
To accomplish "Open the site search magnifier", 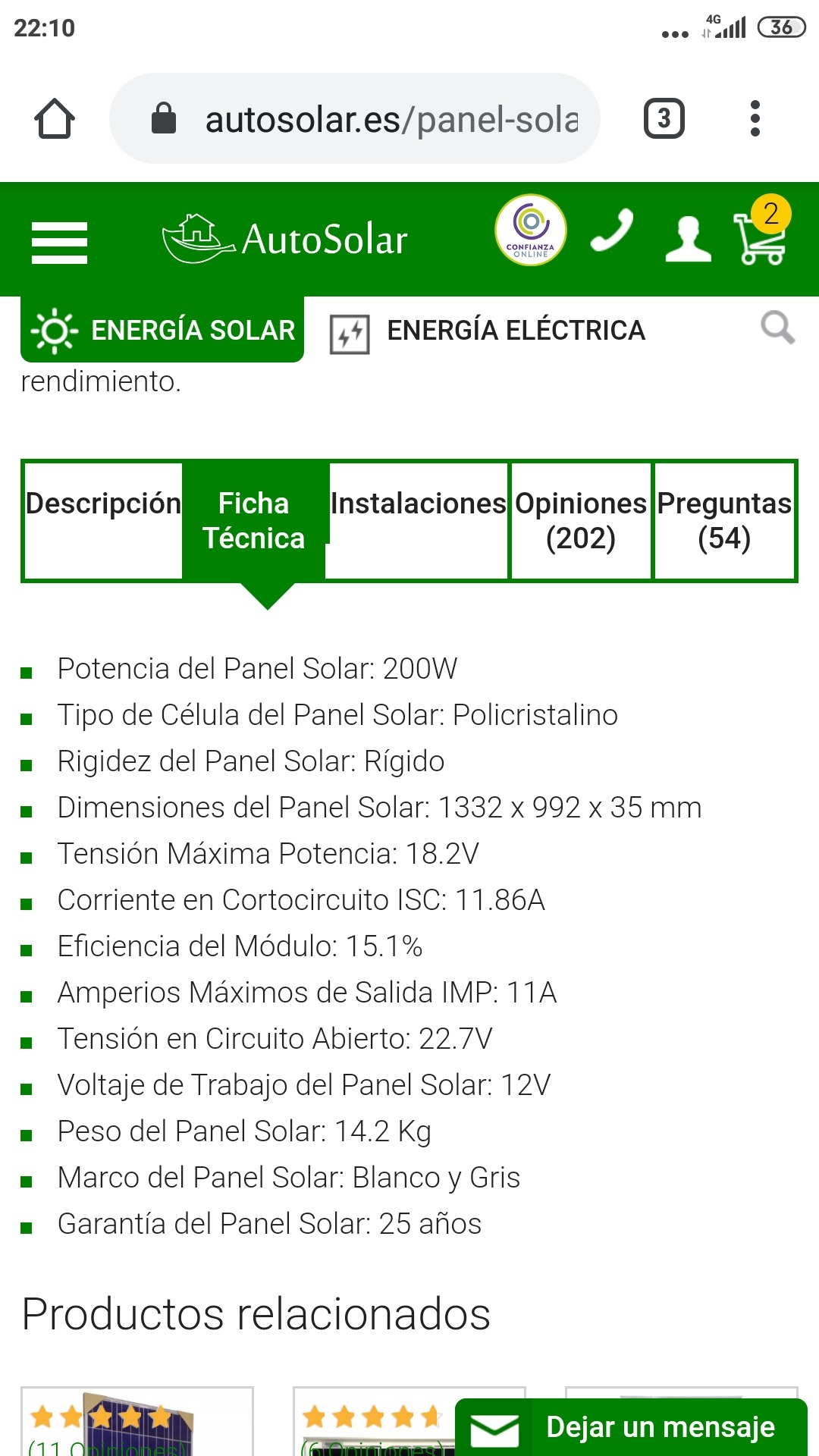I will 777,328.
